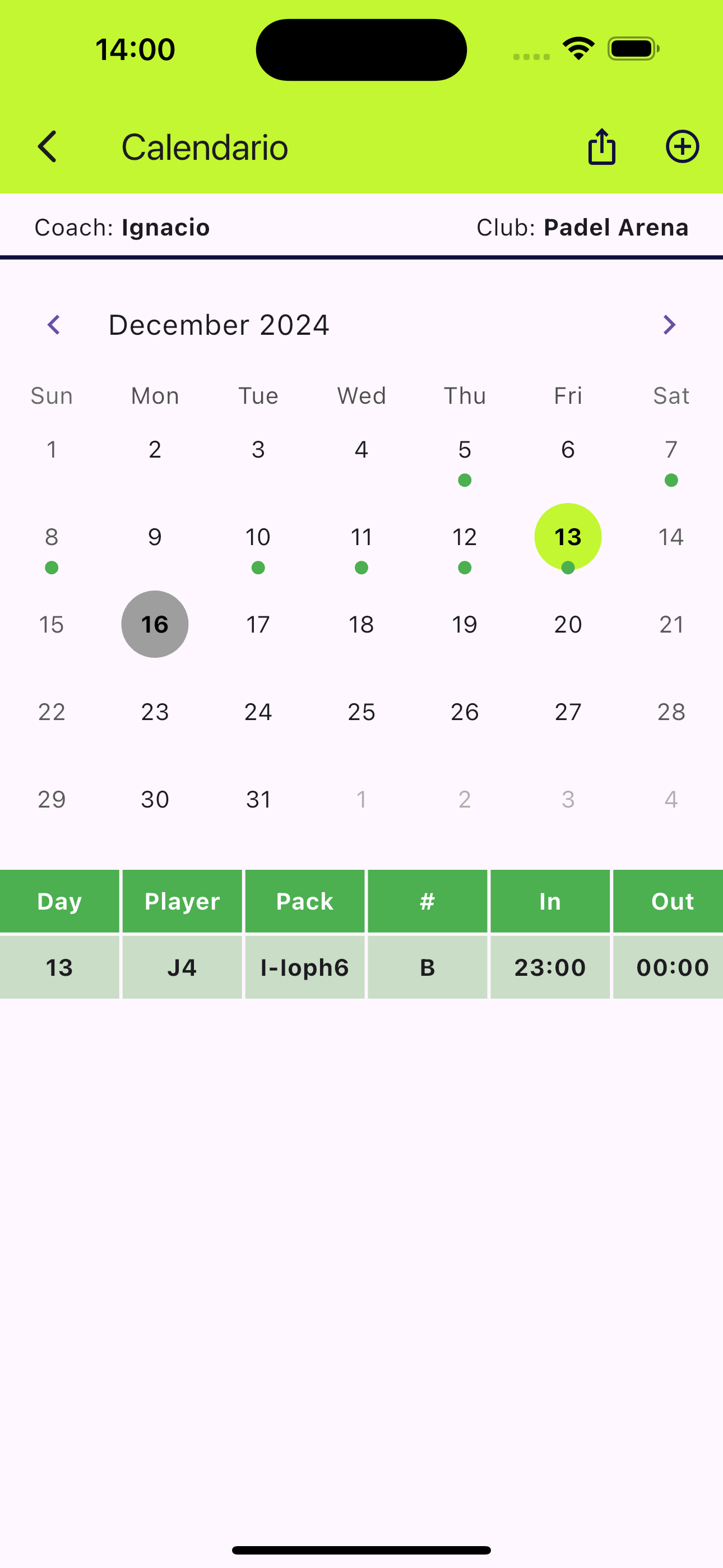723x1568 pixels.
Task: Click the green event dot under December 10
Action: [x=258, y=568]
